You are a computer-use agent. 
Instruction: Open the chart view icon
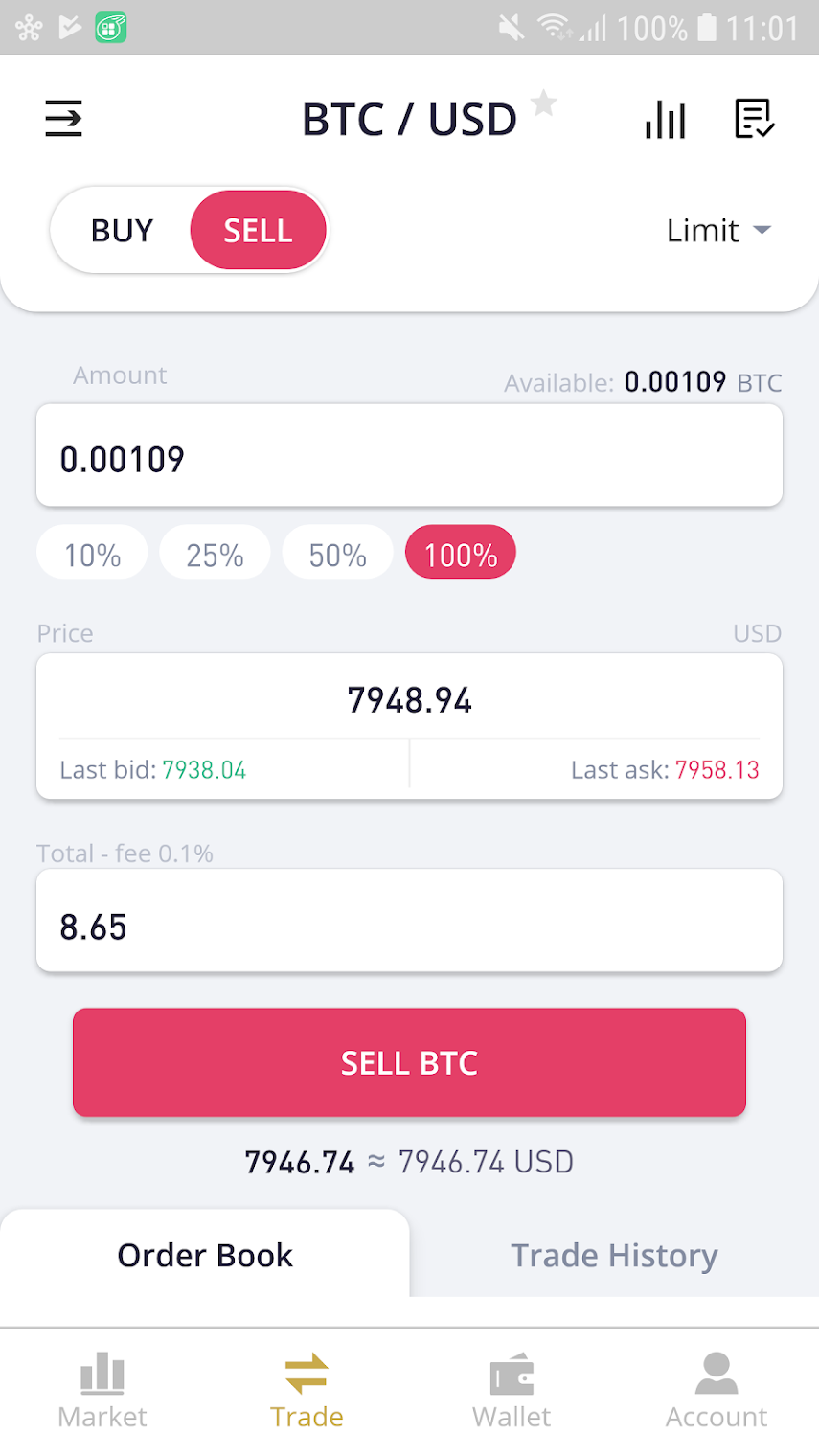point(665,118)
